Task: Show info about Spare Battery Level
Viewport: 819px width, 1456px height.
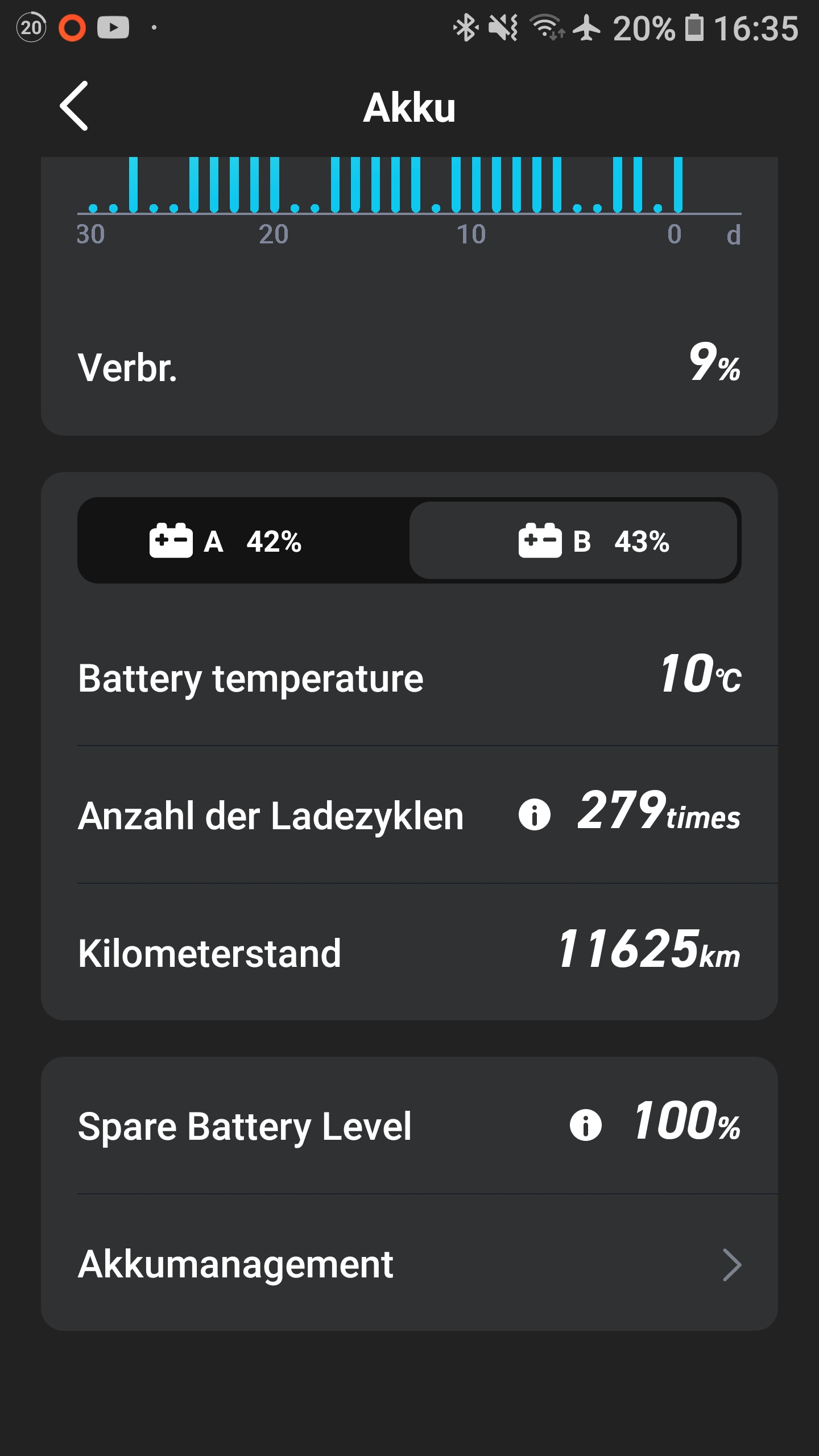Action: (x=585, y=1125)
